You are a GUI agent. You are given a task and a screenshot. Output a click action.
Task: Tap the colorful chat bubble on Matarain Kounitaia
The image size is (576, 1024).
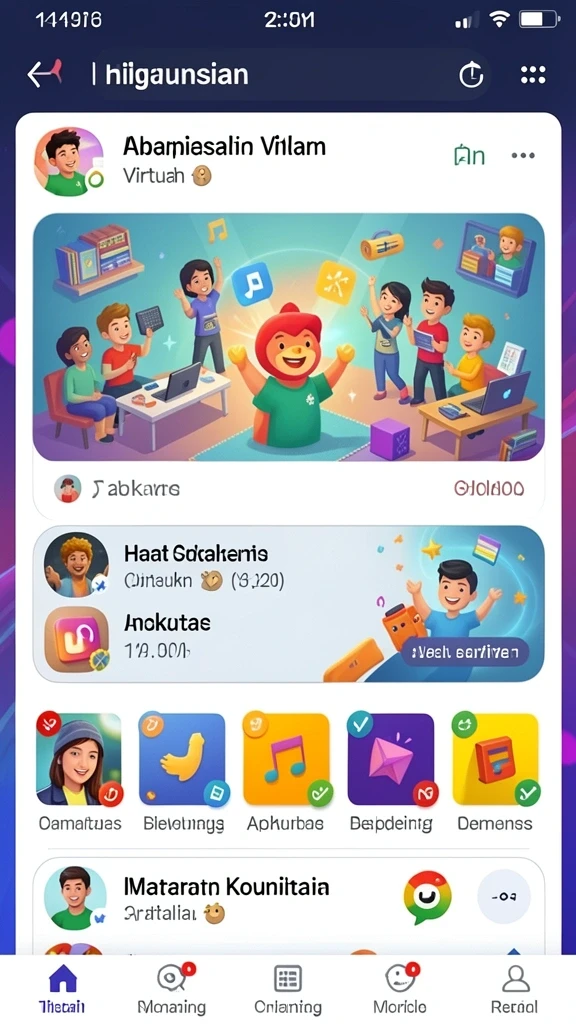427,897
